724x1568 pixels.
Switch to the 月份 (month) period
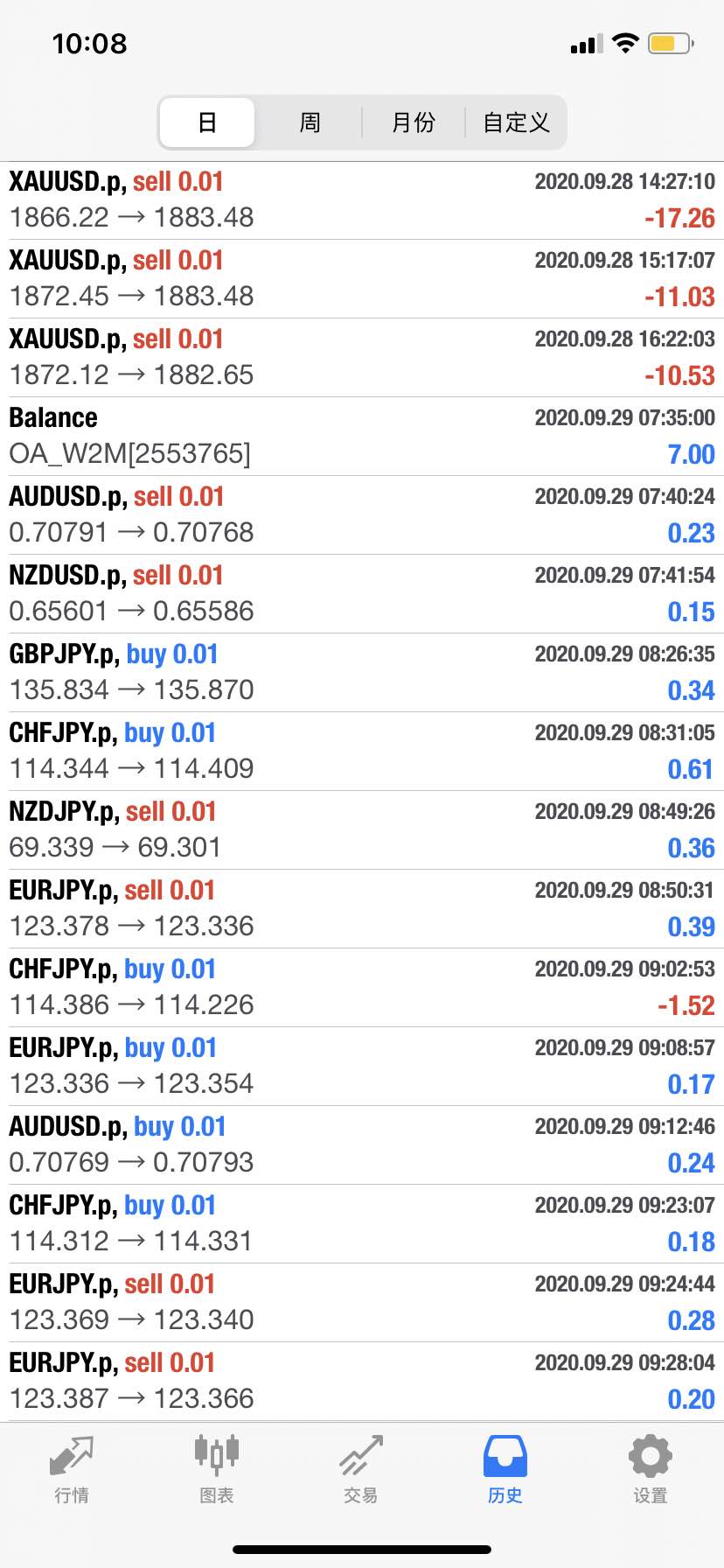pos(413,122)
